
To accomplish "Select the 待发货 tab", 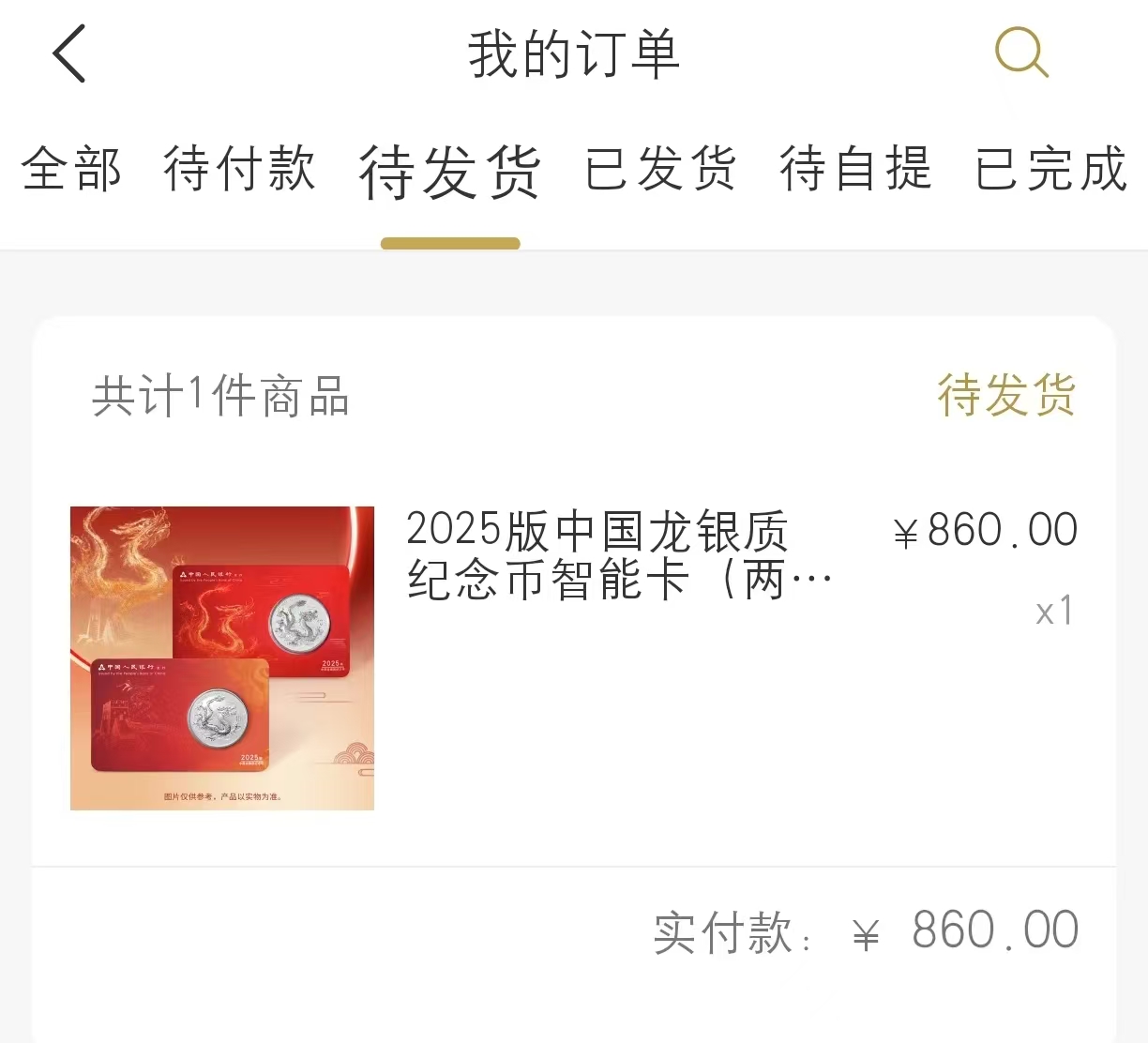I will [450, 173].
